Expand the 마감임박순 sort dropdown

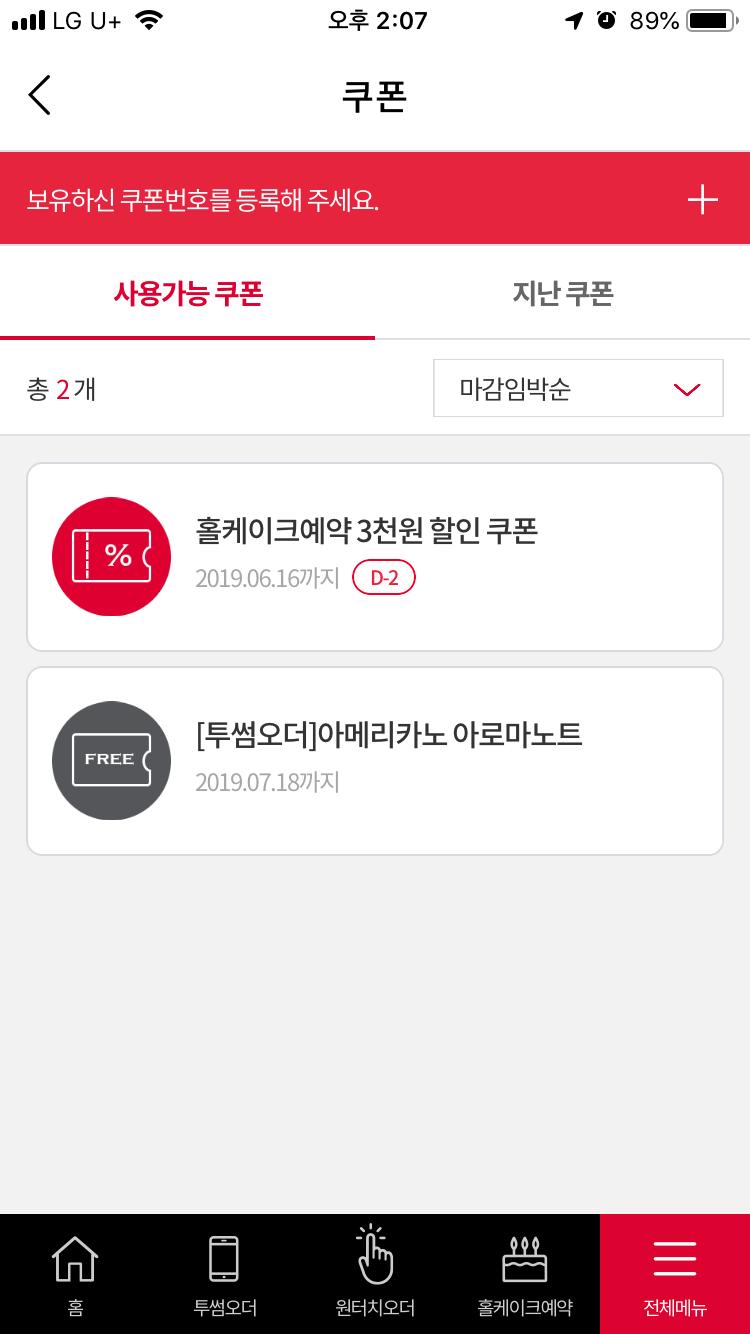(578, 388)
